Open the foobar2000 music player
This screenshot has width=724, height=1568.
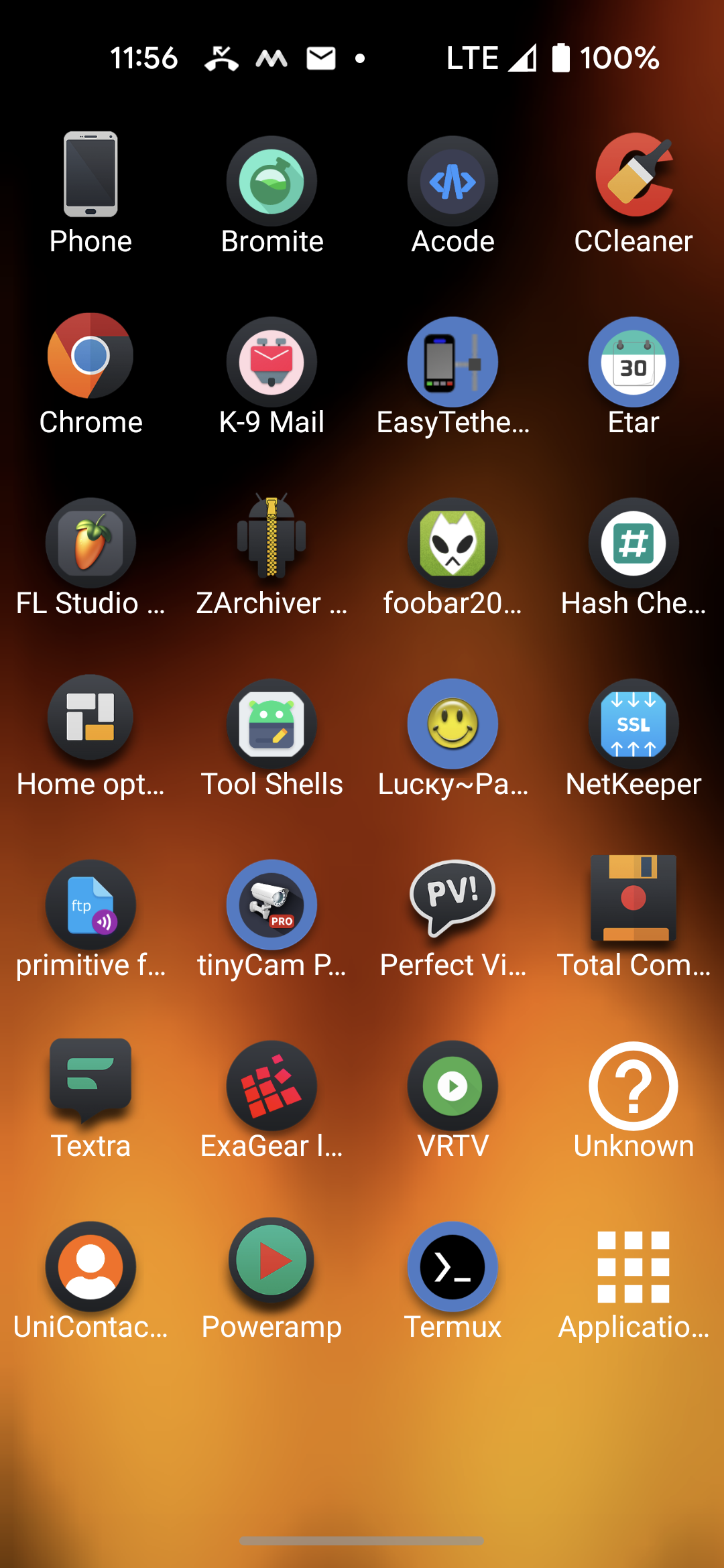click(452, 543)
